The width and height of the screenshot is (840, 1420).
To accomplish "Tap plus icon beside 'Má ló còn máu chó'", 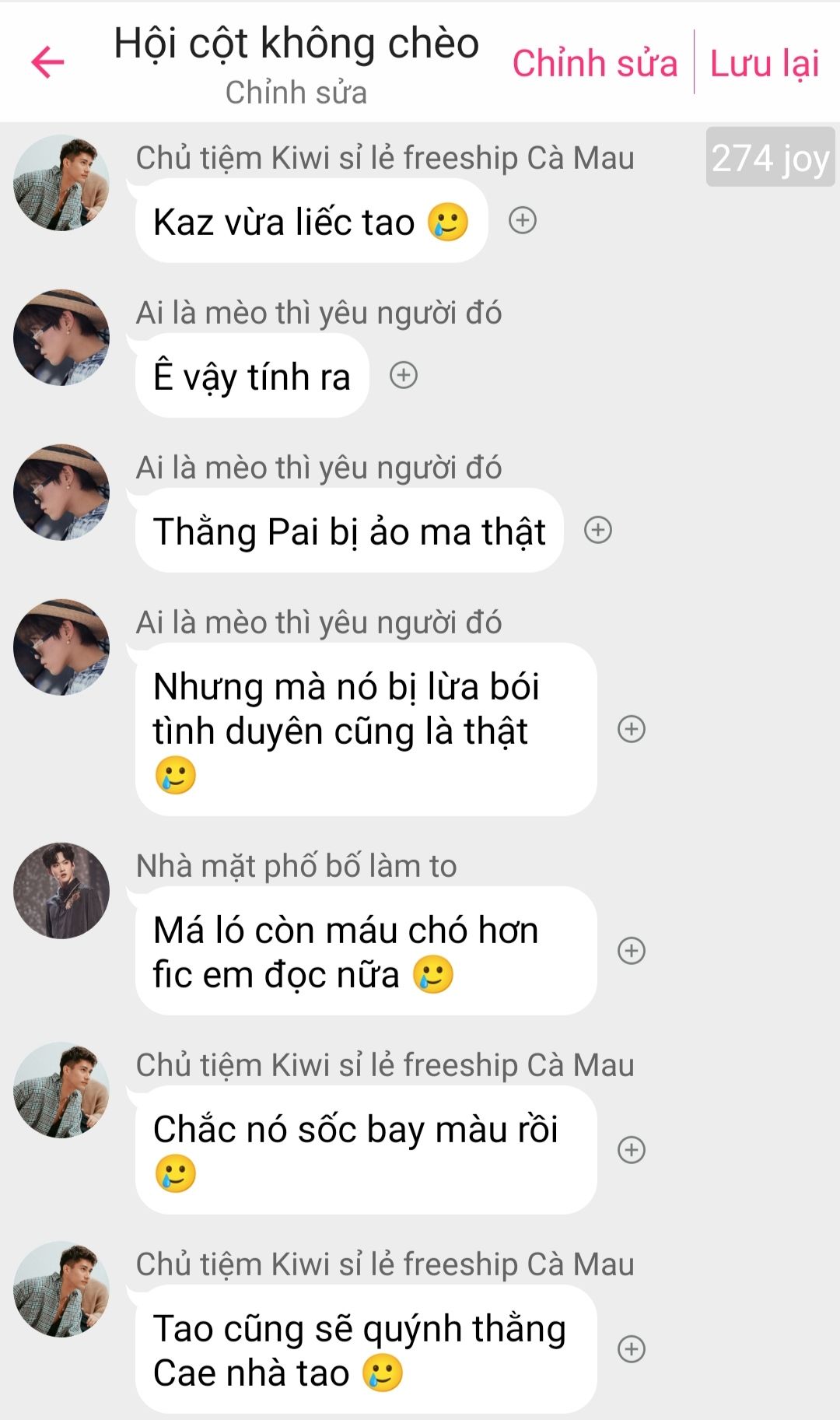I will point(632,951).
